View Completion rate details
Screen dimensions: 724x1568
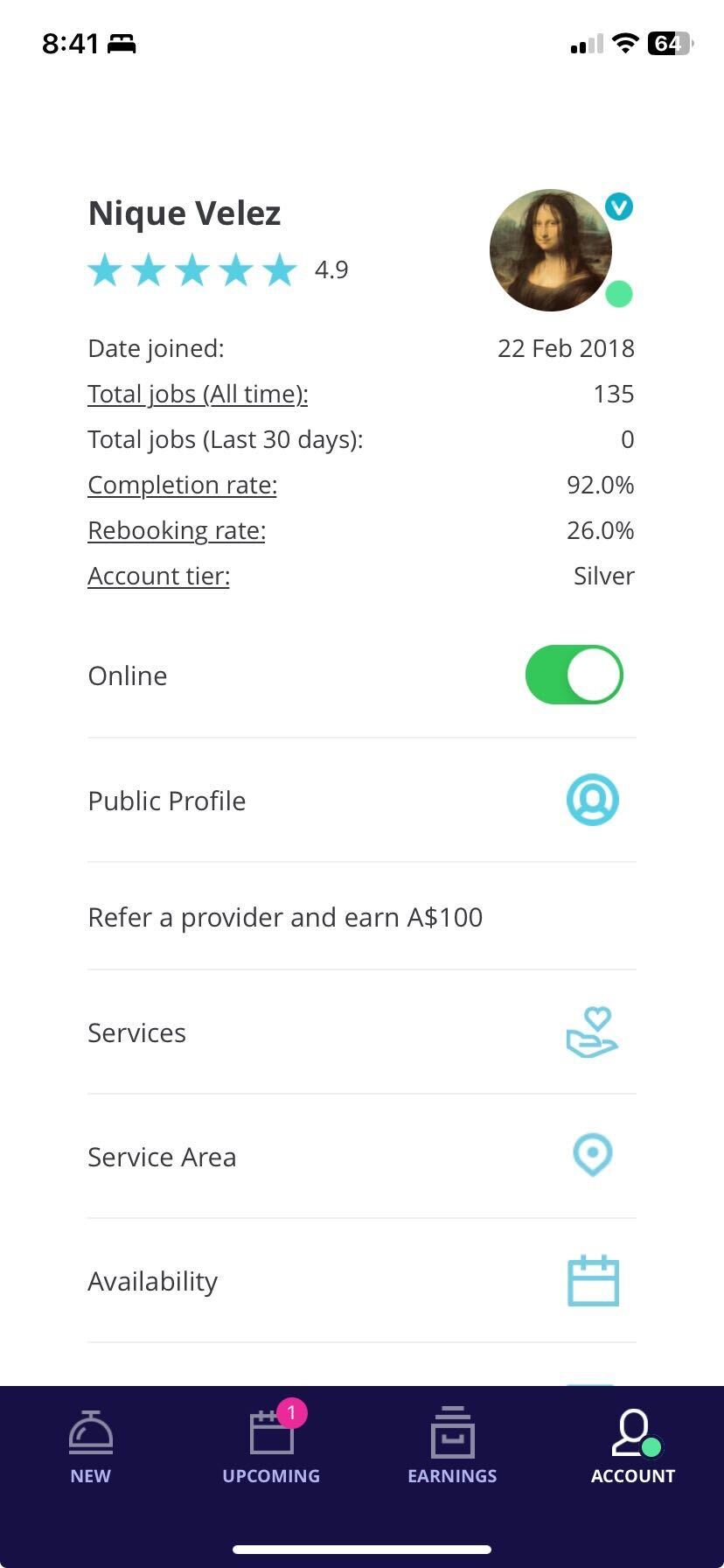[x=182, y=485]
